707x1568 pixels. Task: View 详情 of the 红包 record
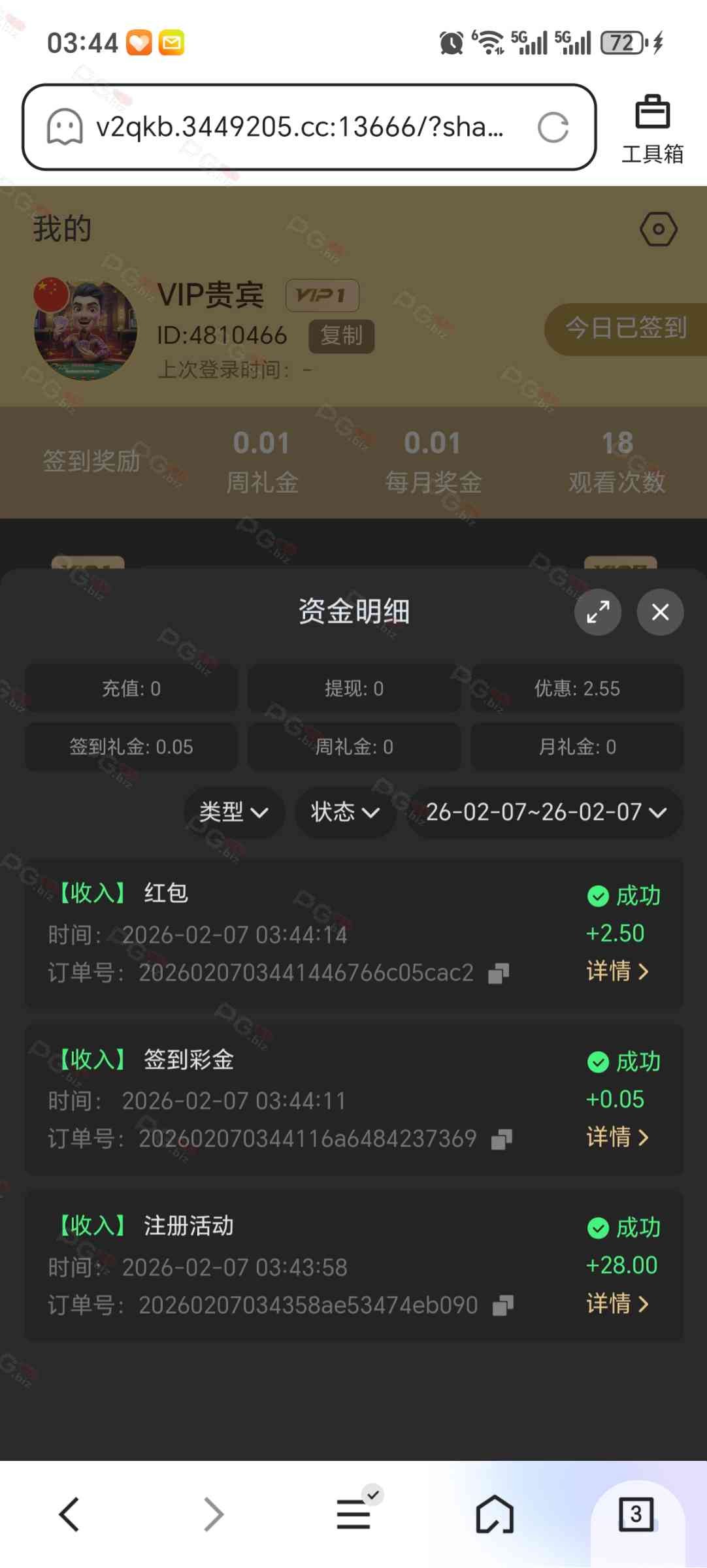pos(617,972)
